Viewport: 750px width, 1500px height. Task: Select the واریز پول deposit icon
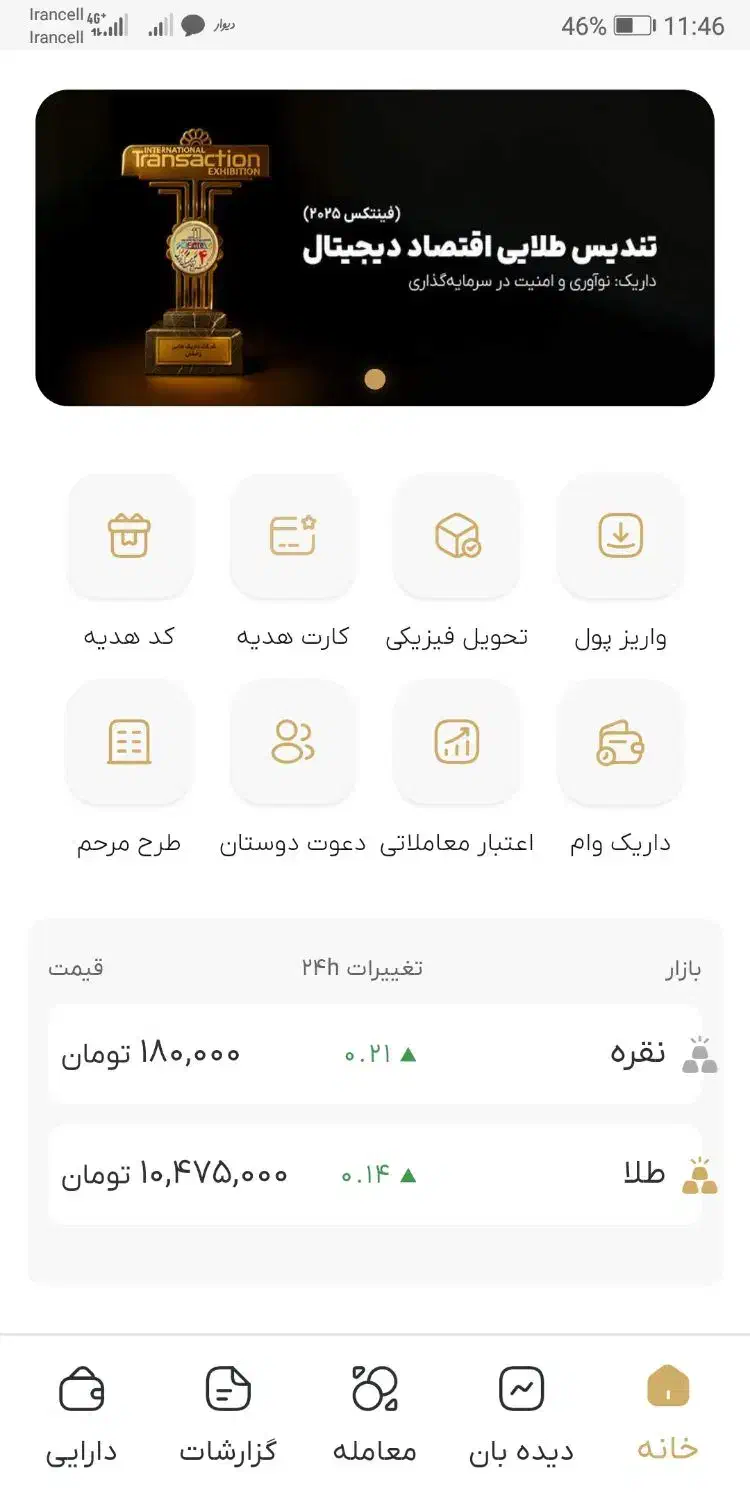[620, 537]
